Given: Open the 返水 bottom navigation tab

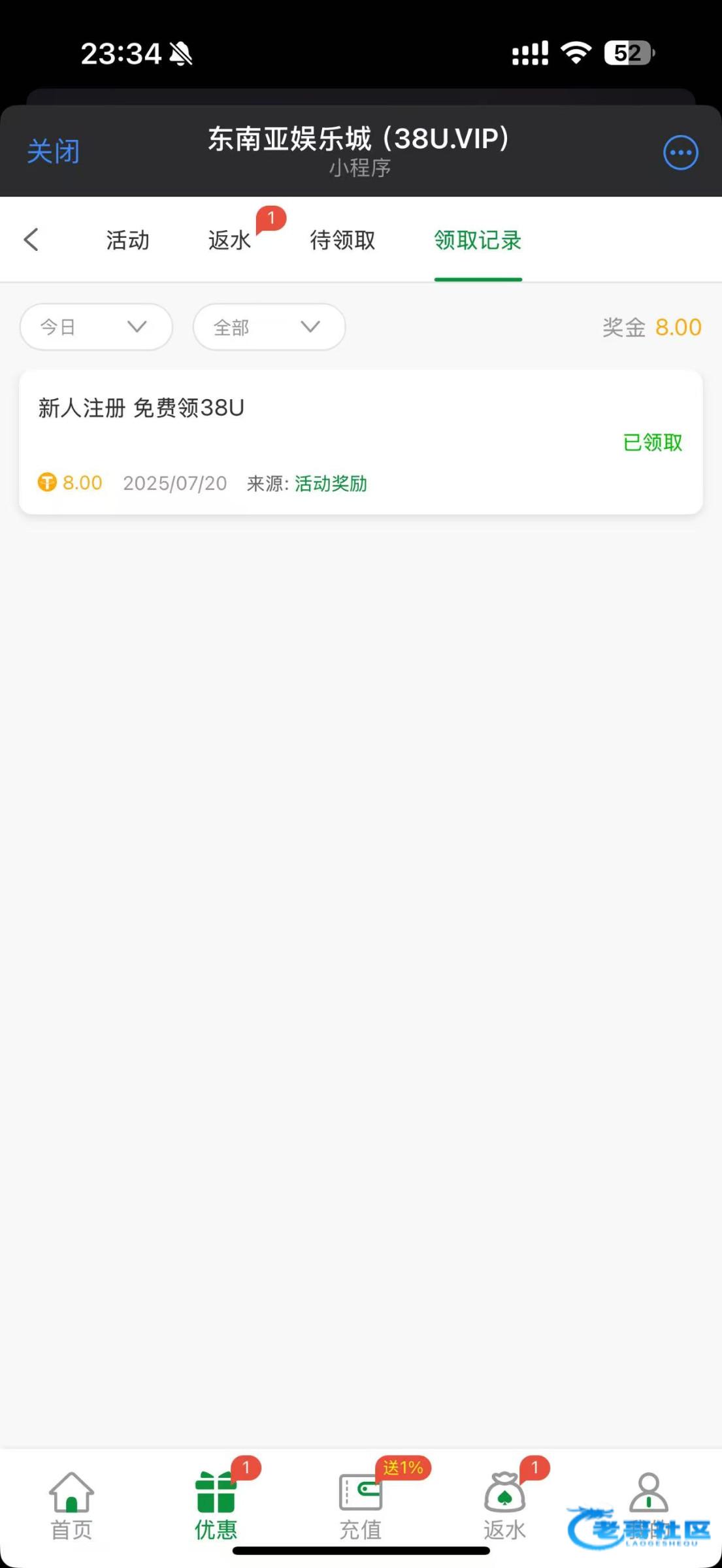Looking at the screenshot, I should tap(504, 1506).
